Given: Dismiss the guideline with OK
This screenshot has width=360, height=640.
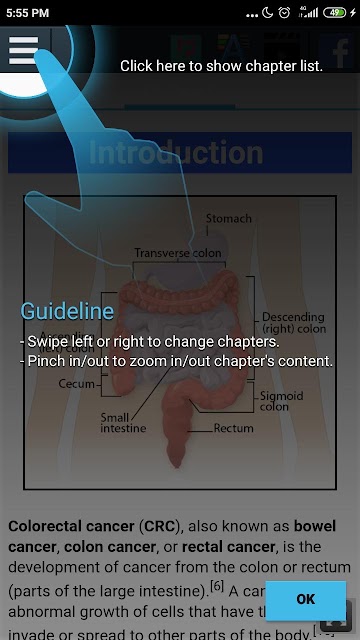Looking at the screenshot, I should (306, 600).
